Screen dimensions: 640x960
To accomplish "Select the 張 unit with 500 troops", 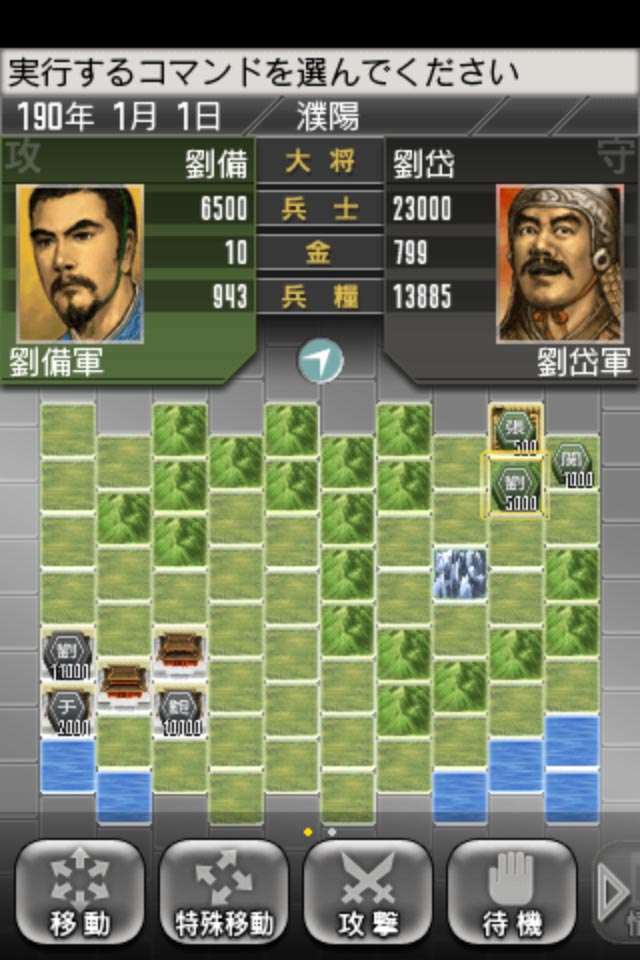I will pyautogui.click(x=516, y=430).
